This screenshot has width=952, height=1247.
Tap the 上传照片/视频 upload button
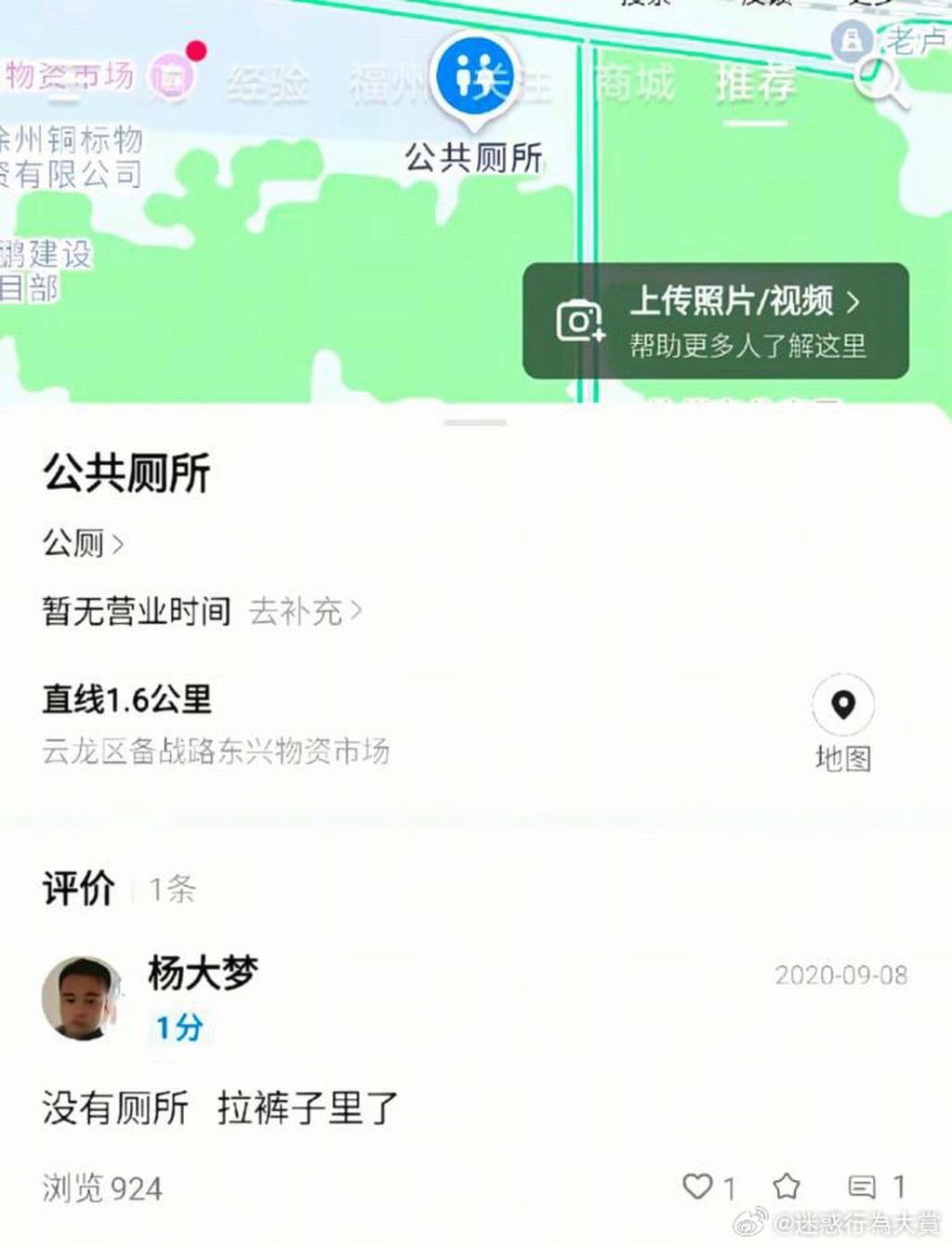(715, 321)
